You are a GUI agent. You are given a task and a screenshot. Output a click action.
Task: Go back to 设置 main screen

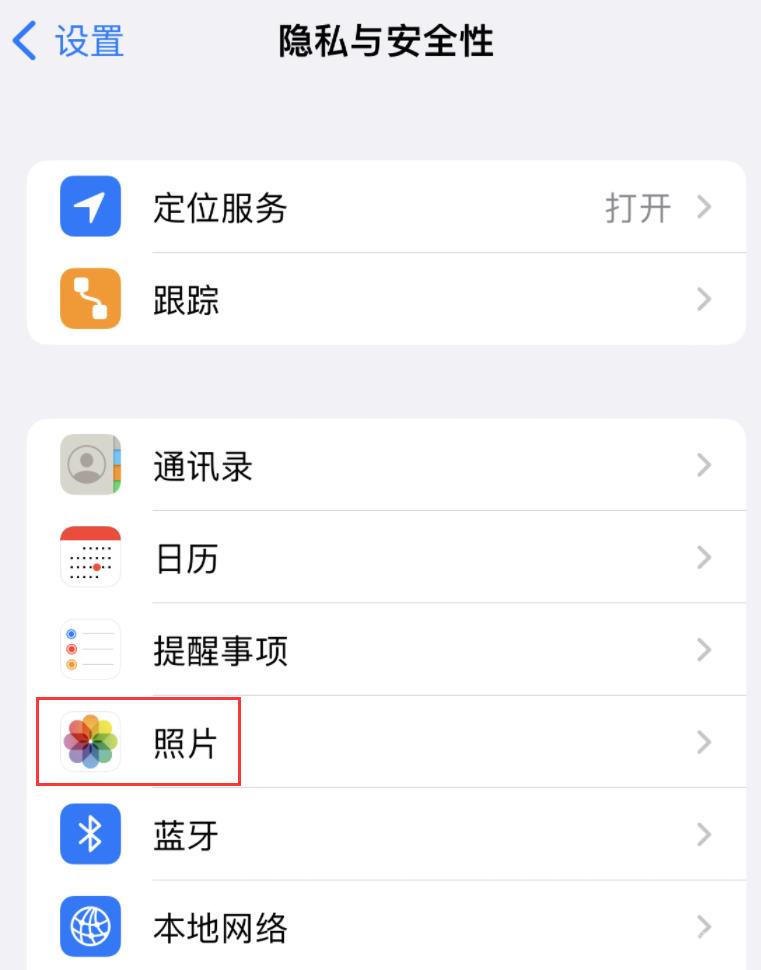[65, 41]
